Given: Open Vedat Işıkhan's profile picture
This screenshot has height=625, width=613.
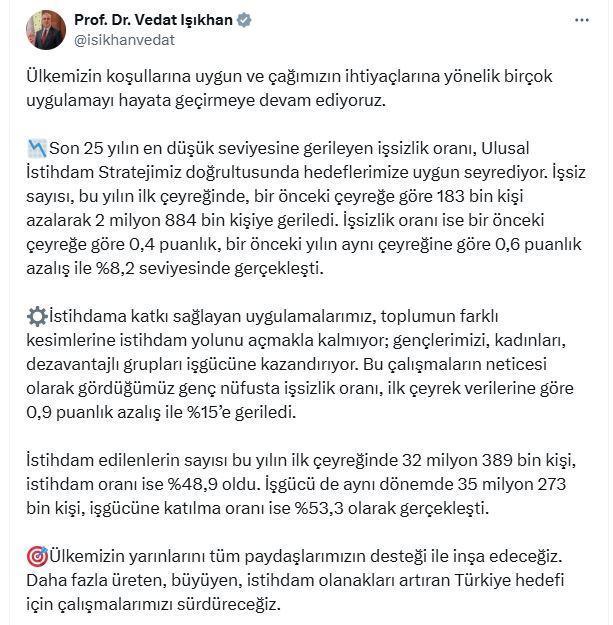Looking at the screenshot, I should click(44, 30).
